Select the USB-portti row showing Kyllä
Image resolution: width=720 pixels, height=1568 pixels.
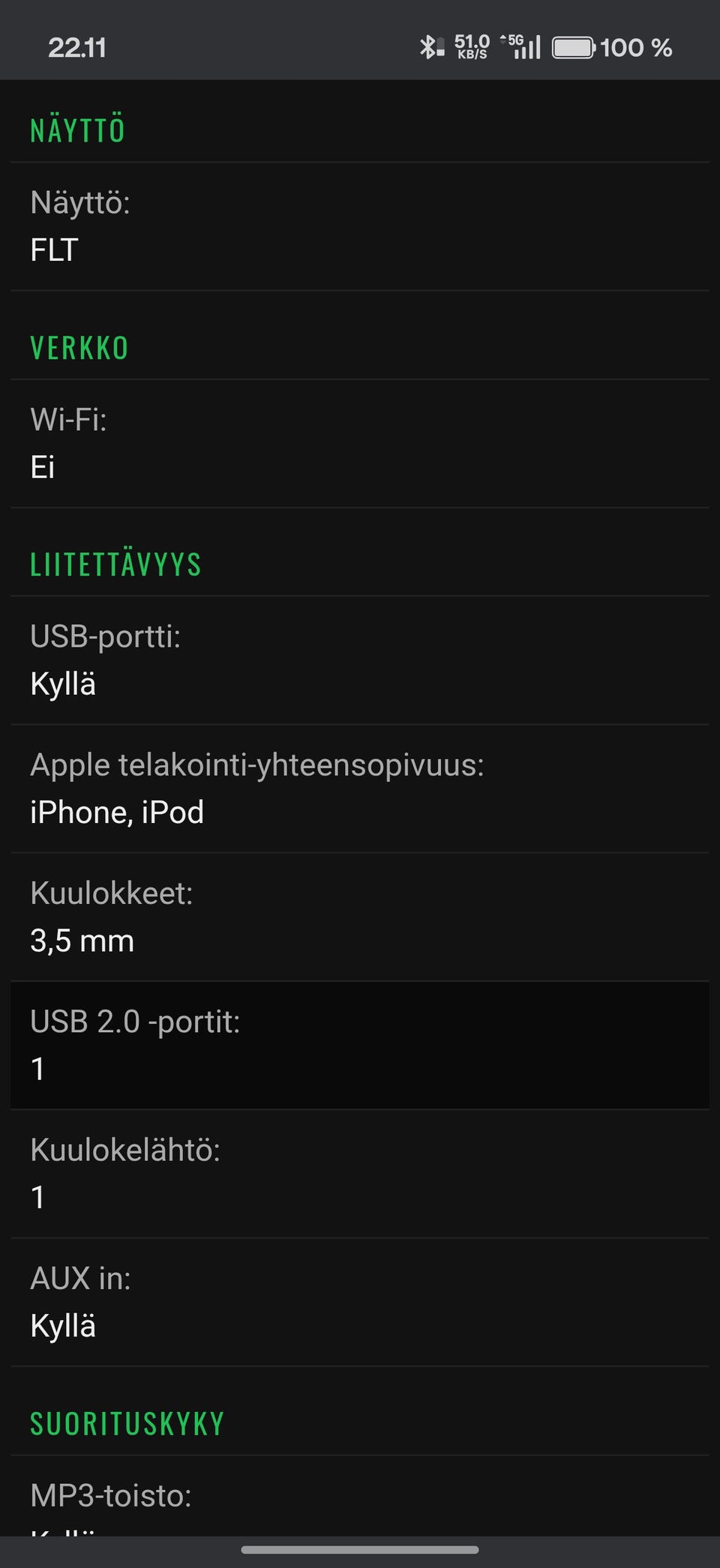360,660
